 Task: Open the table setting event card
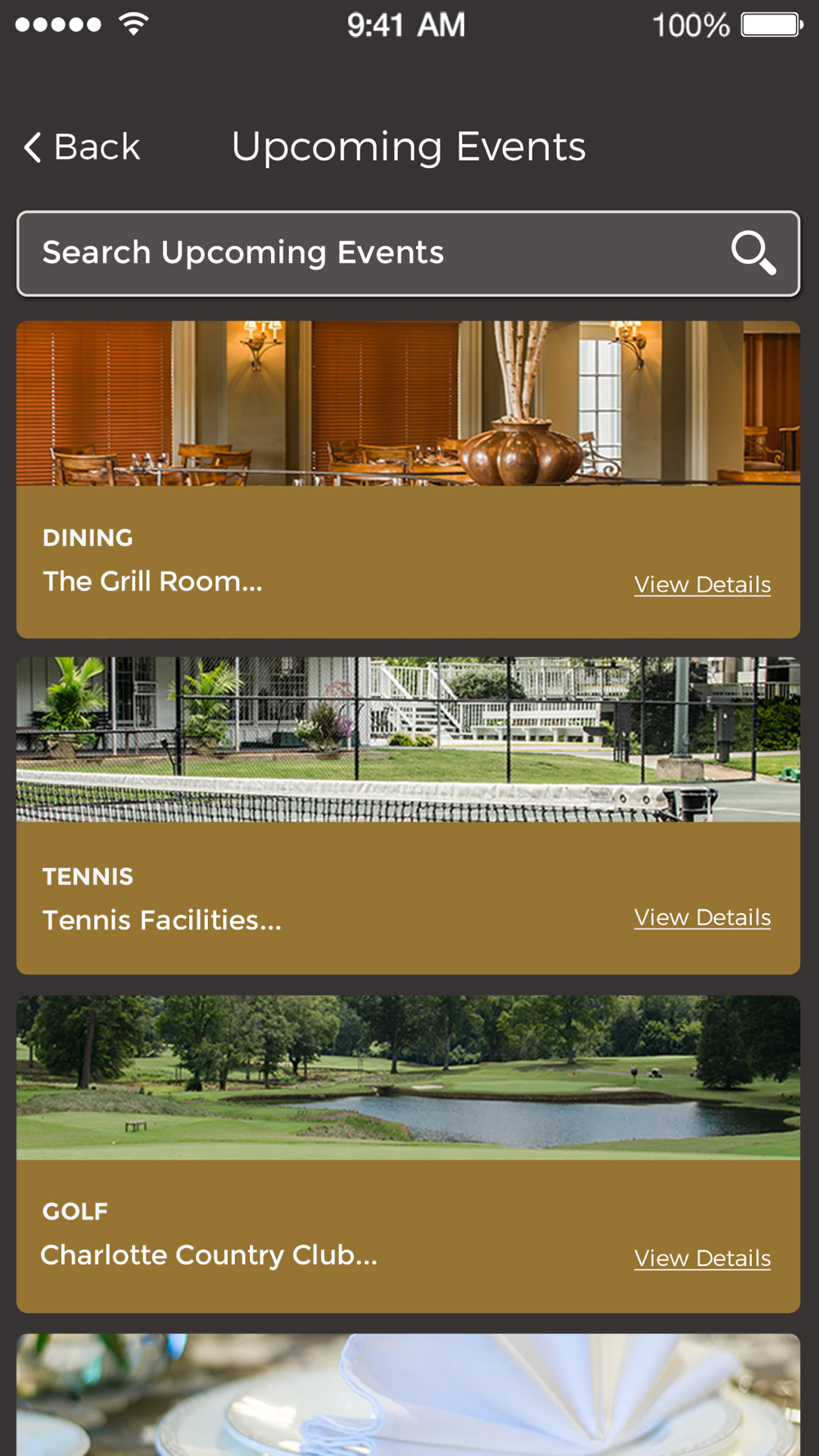408,1395
